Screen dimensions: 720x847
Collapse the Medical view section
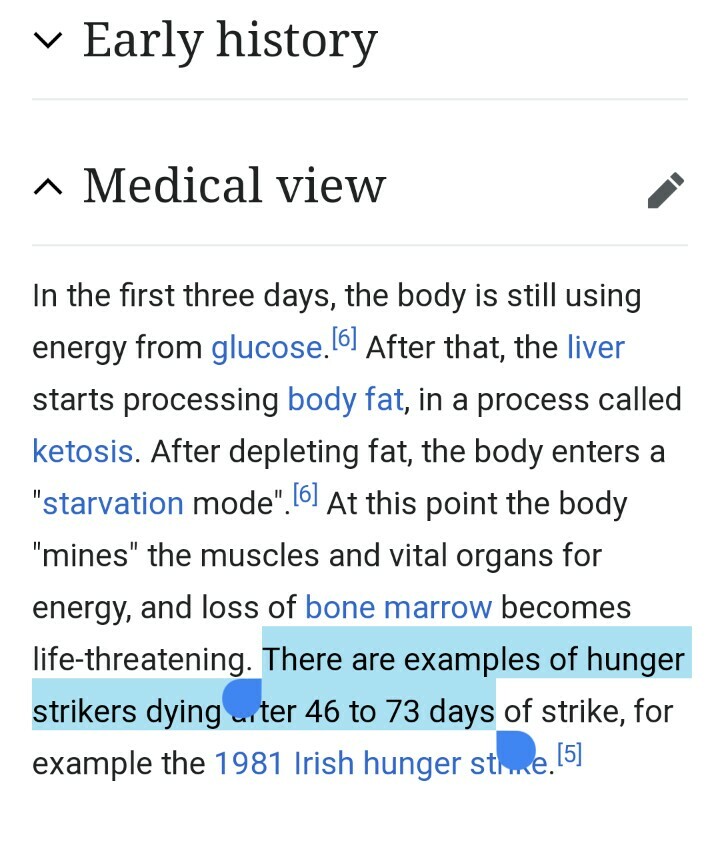tap(48, 186)
